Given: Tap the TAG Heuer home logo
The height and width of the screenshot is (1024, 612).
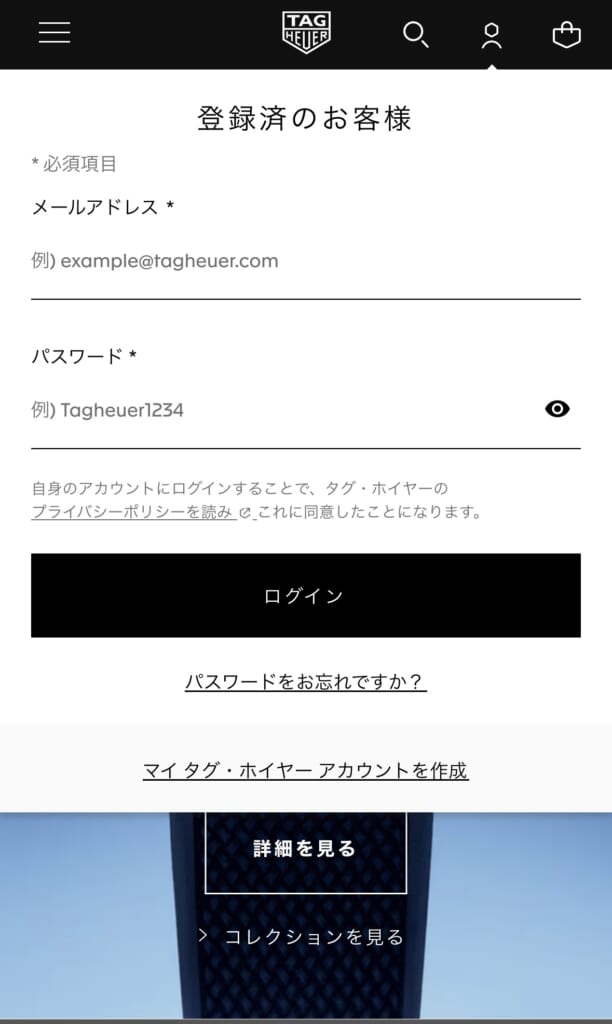Looking at the screenshot, I should pyautogui.click(x=306, y=33).
